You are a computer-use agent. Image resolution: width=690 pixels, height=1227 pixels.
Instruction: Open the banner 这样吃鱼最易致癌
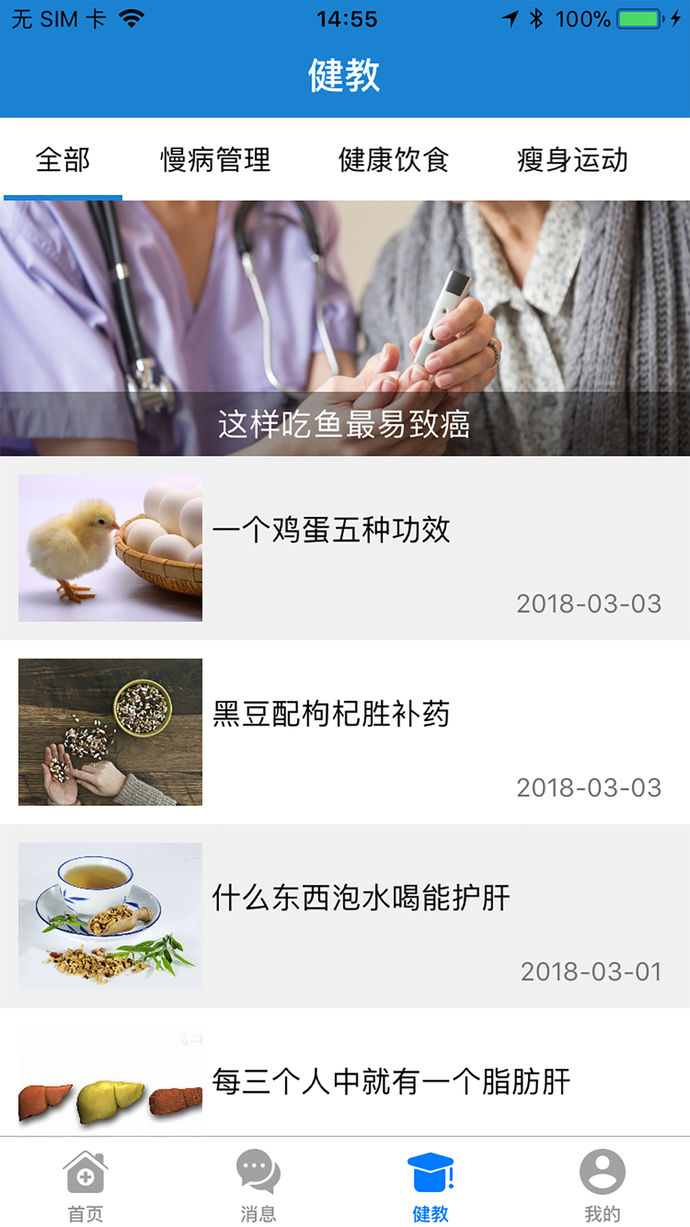tap(345, 328)
